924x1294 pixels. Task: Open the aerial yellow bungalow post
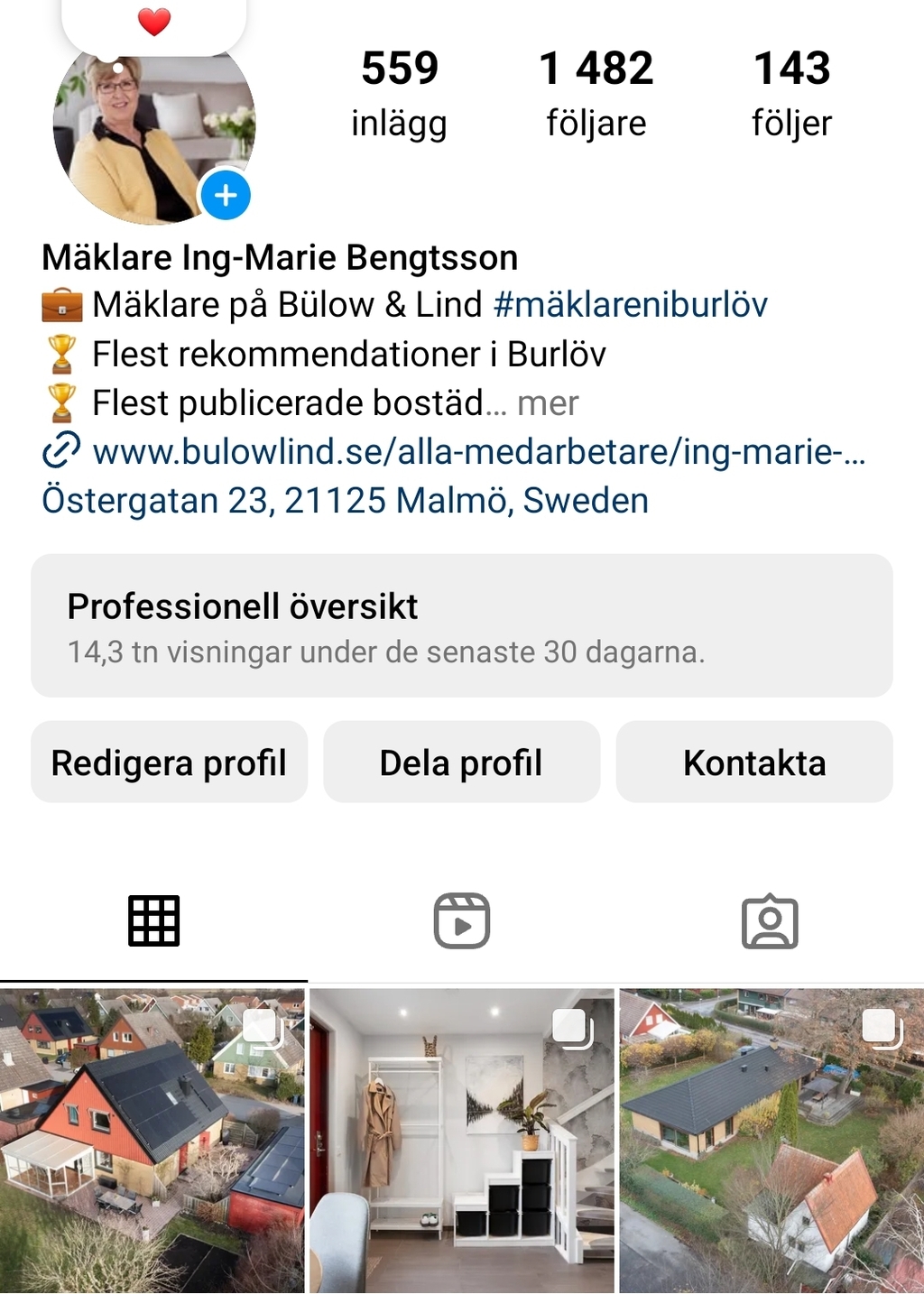[x=771, y=1141]
